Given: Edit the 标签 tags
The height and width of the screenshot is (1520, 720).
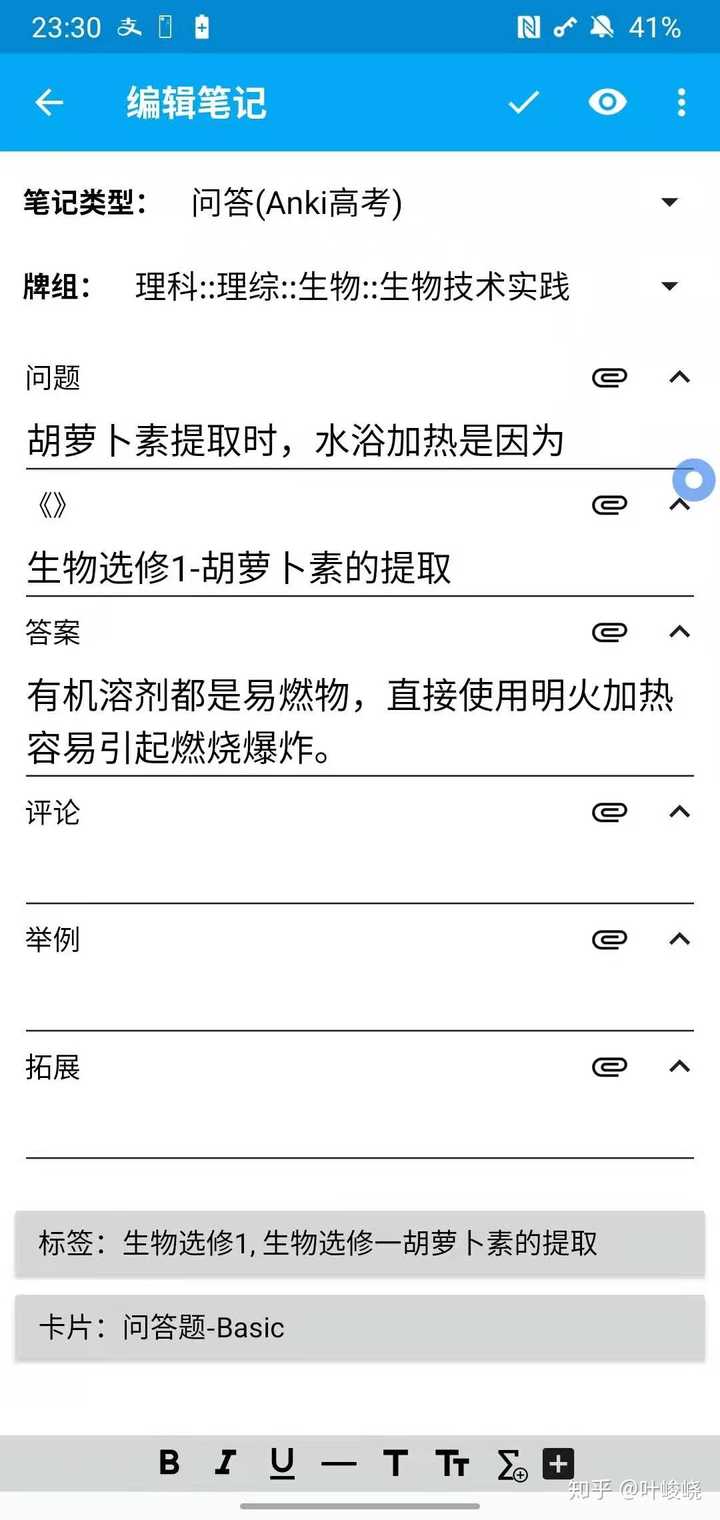Looking at the screenshot, I should click(360, 1243).
